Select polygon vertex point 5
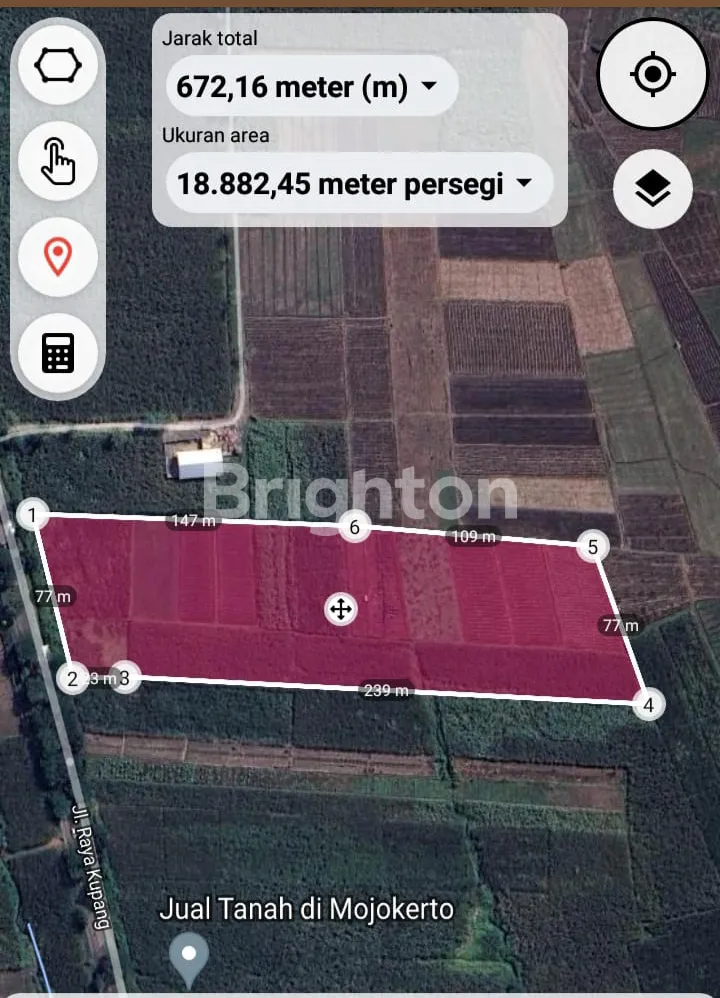720x998 pixels. [593, 547]
